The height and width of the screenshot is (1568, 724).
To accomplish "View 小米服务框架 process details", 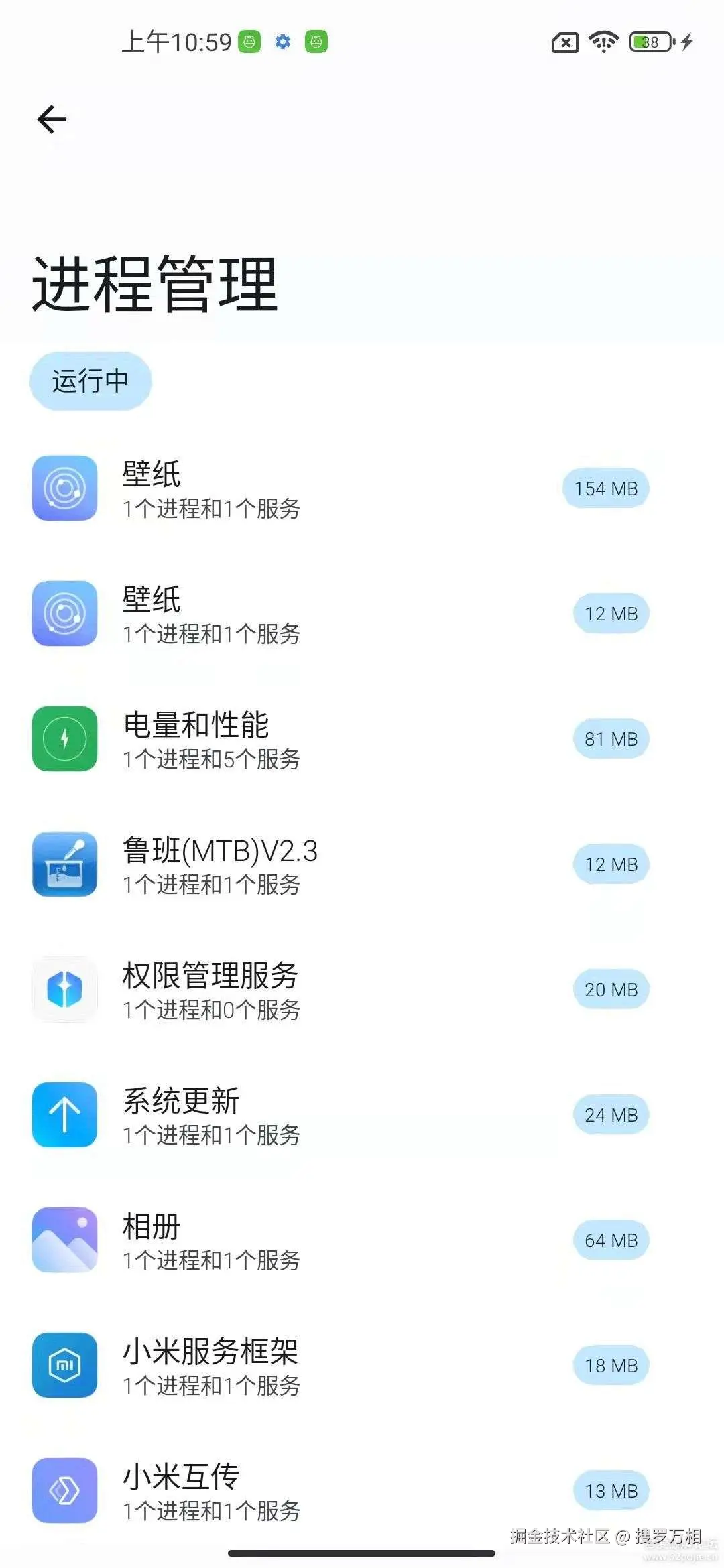I will point(335,1366).
